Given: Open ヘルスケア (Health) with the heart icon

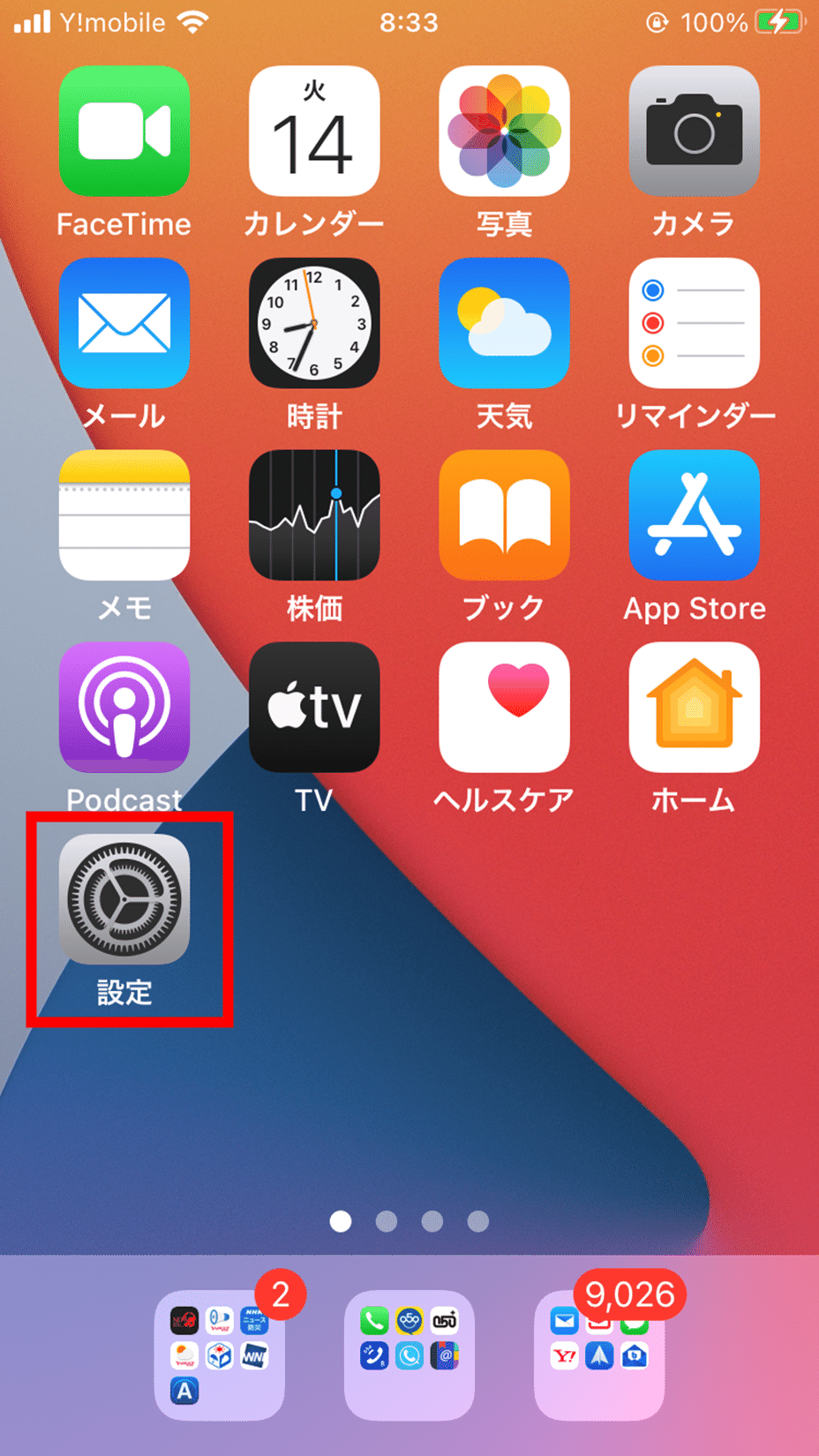Looking at the screenshot, I should [504, 707].
